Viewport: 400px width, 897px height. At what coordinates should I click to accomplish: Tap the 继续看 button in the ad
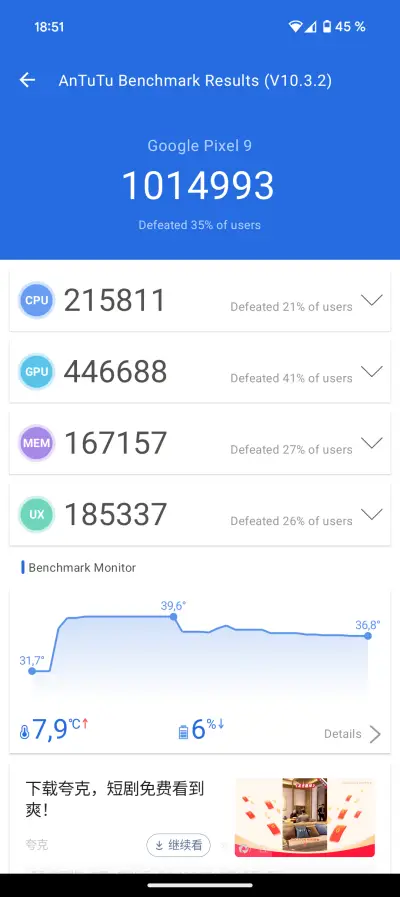[179, 846]
